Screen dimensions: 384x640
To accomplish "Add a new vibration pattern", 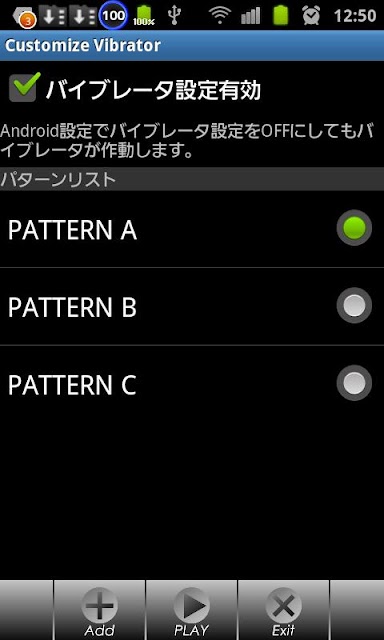I will pyautogui.click(x=99, y=611).
